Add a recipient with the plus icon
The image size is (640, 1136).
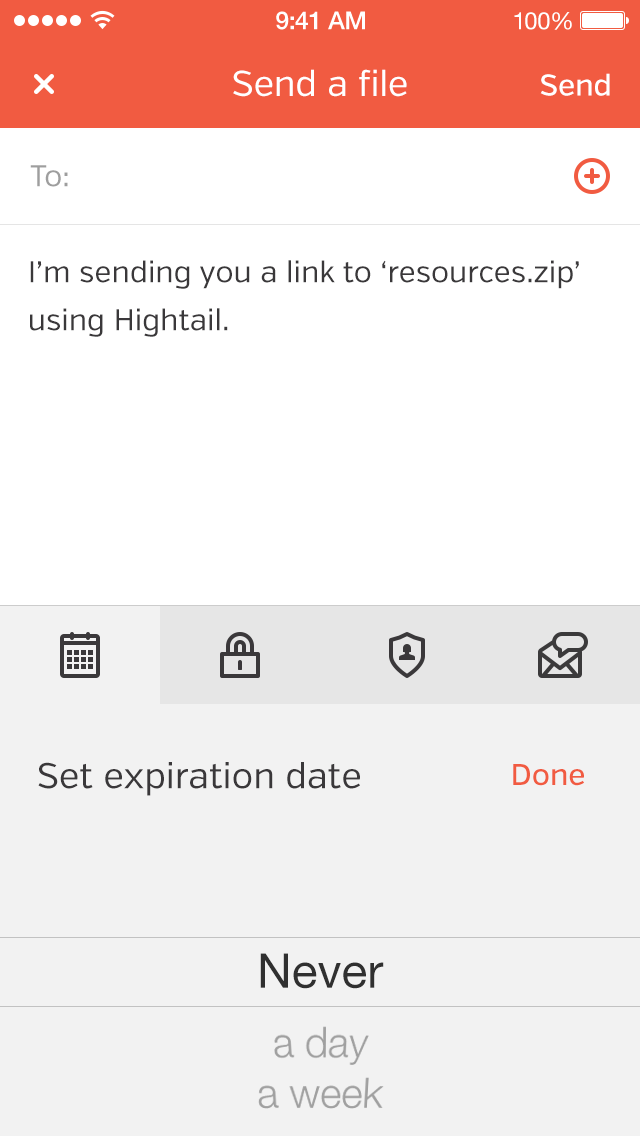coord(591,177)
